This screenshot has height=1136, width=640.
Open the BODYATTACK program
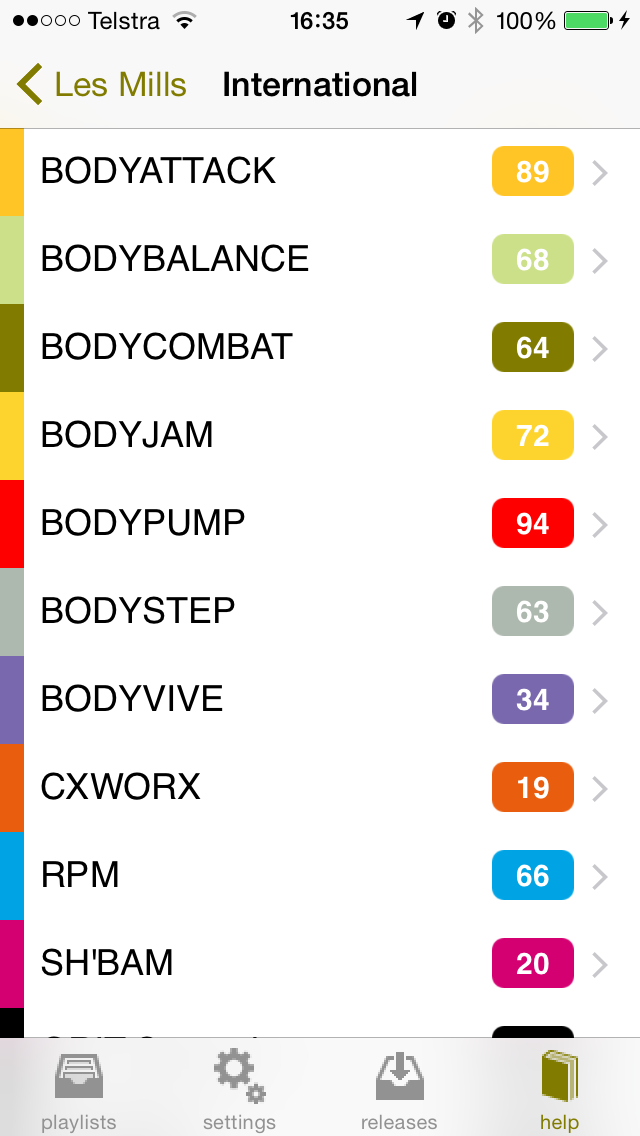tap(320, 172)
